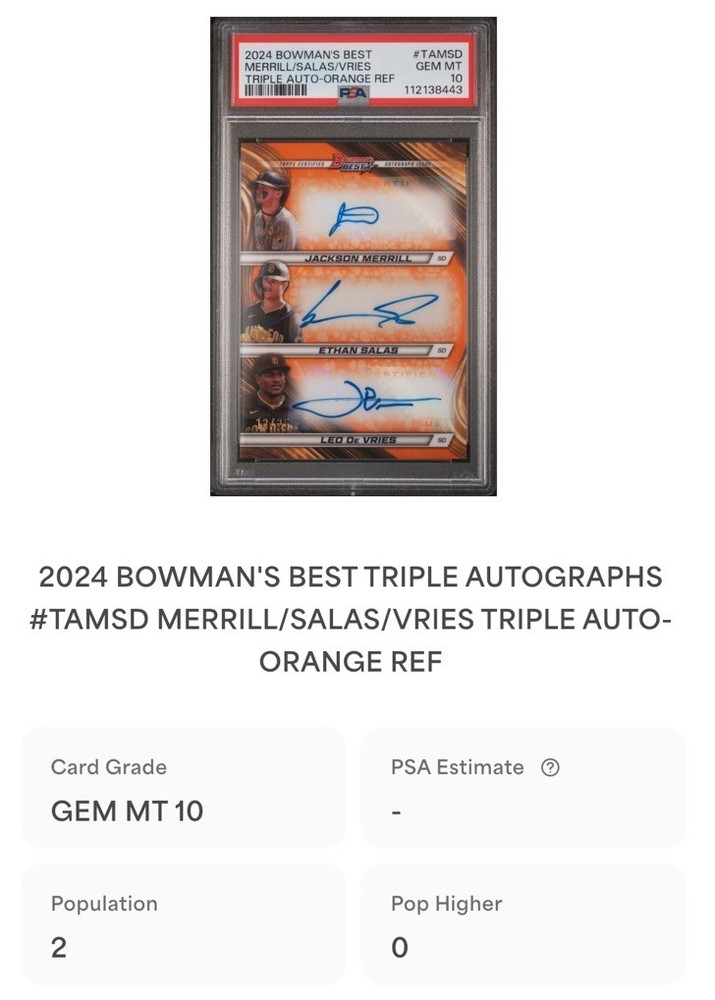Image resolution: width=715 pixels, height=1000 pixels.
Task: Open the graded card image
Action: [x=353, y=256]
